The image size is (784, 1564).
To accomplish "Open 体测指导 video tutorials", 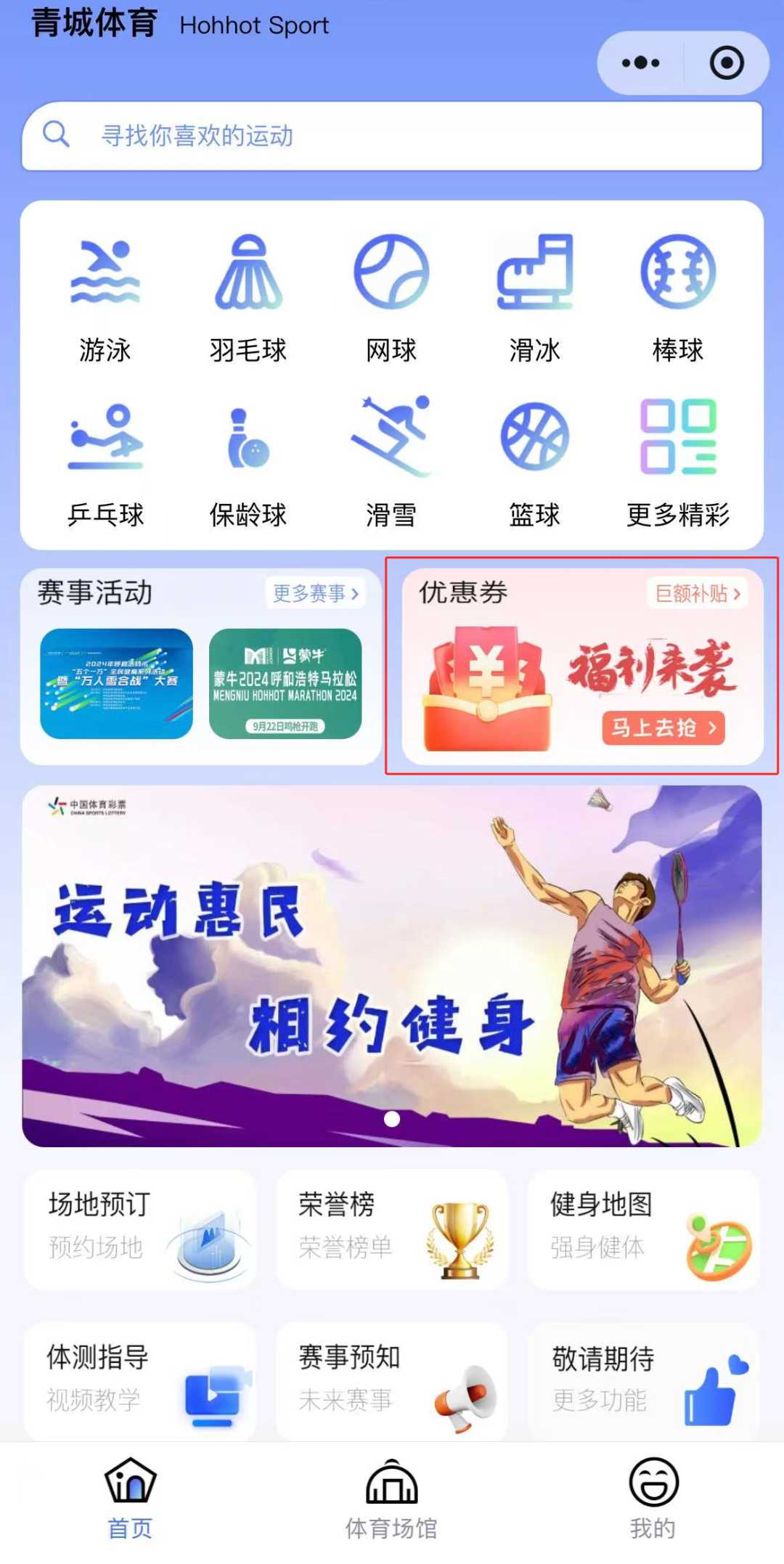I will (x=140, y=1380).
